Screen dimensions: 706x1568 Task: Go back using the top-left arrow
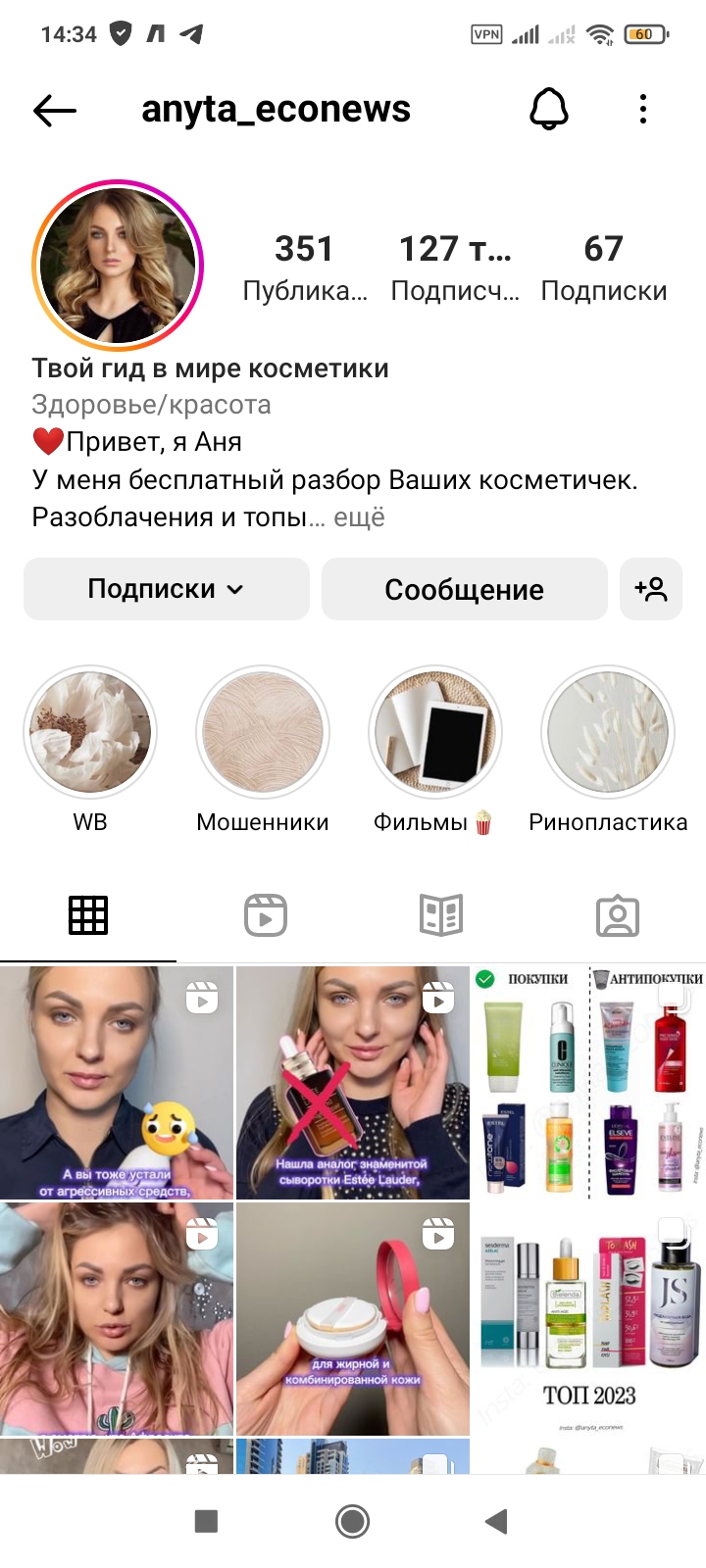coord(55,110)
